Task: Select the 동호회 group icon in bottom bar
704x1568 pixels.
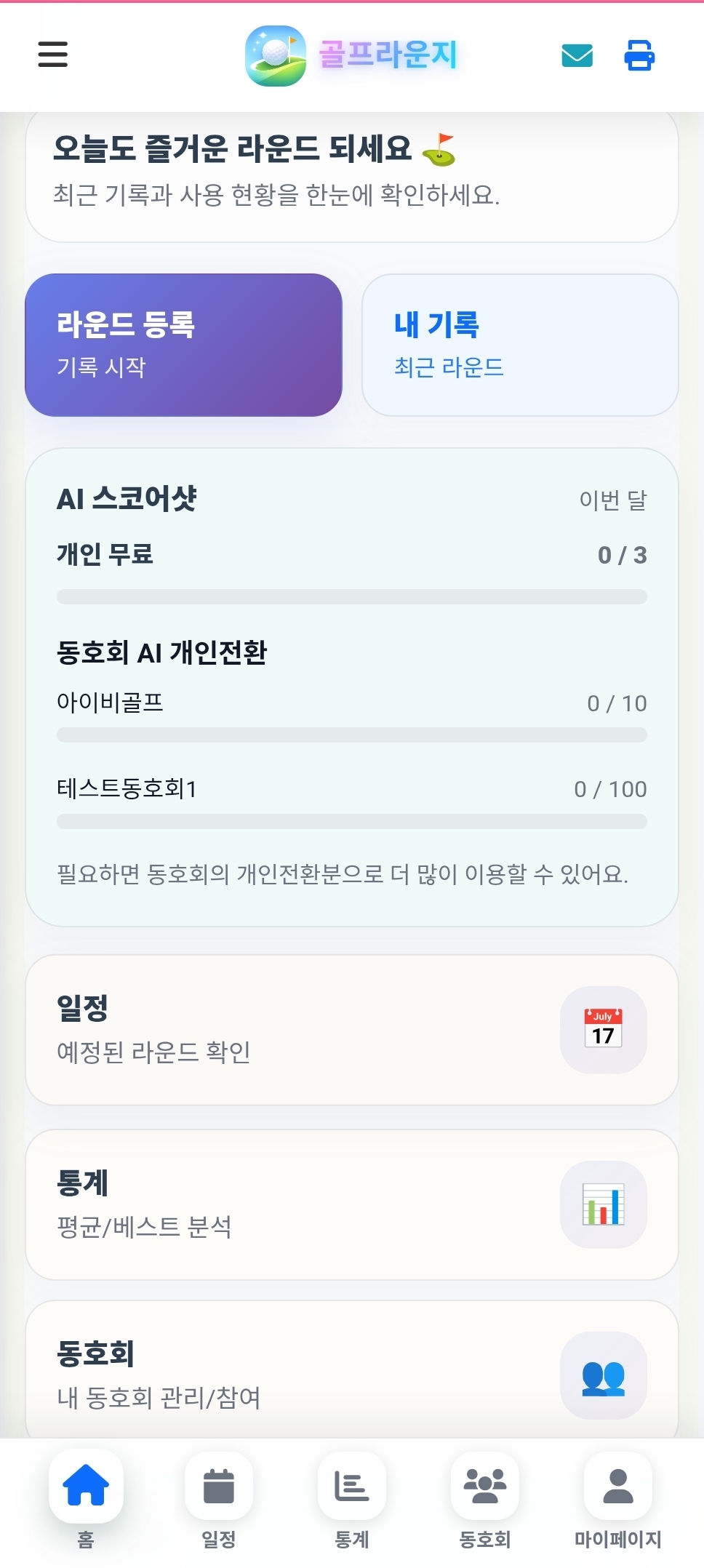Action: (x=484, y=1486)
